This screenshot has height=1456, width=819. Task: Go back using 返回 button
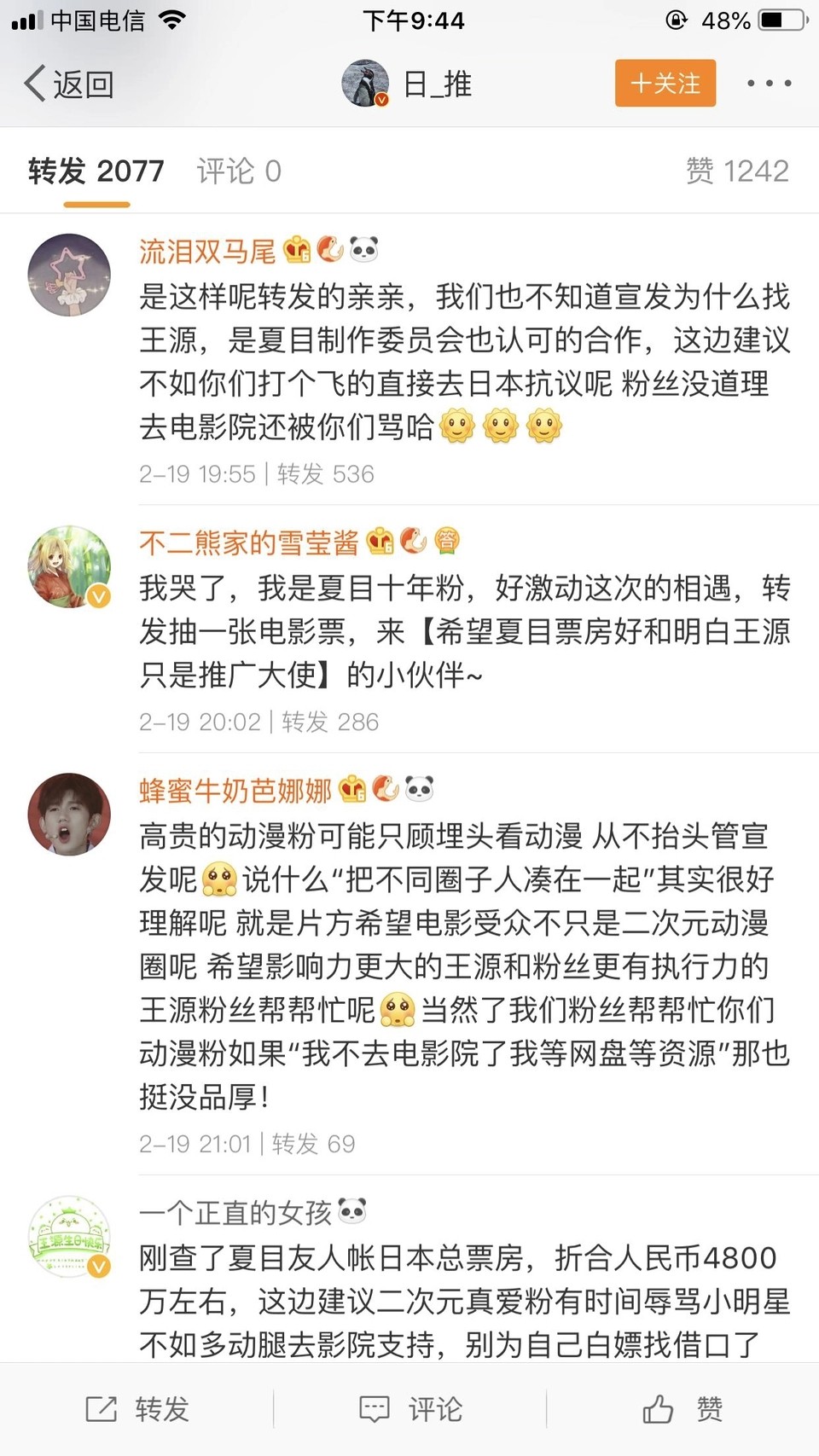[x=69, y=84]
